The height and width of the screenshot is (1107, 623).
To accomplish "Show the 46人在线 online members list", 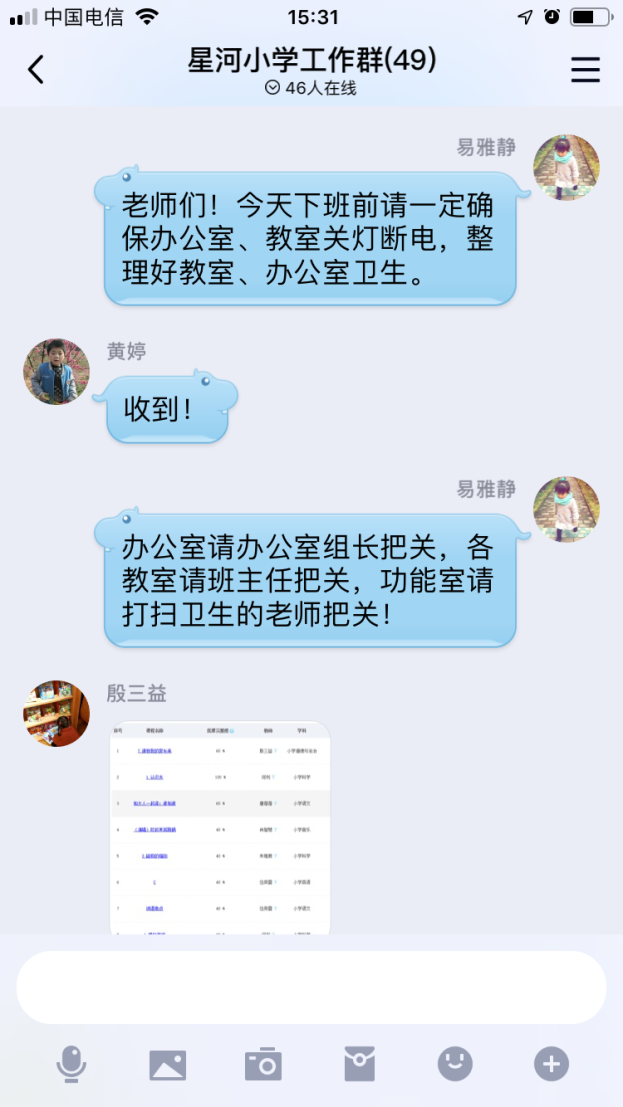I will pyautogui.click(x=311, y=88).
